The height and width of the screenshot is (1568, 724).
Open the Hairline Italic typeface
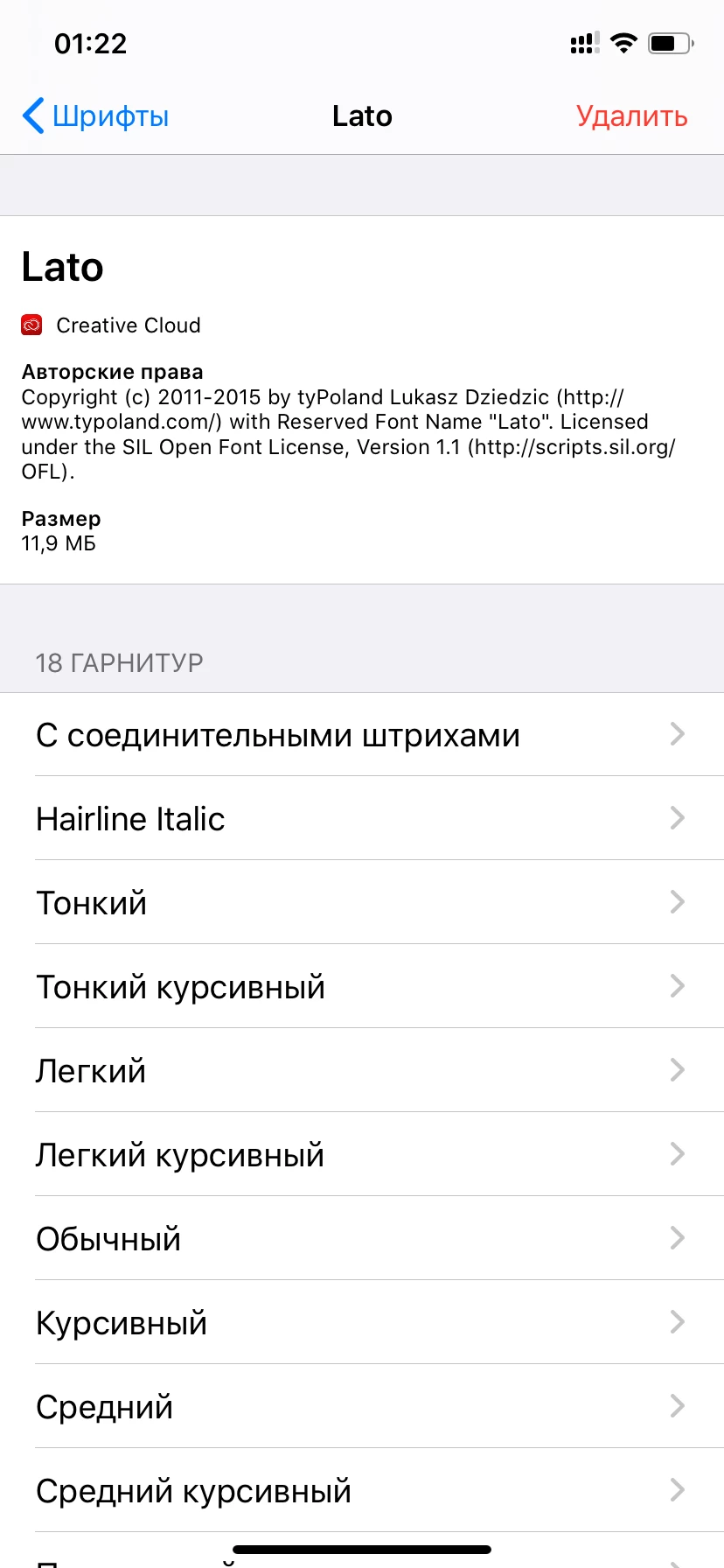click(x=362, y=819)
